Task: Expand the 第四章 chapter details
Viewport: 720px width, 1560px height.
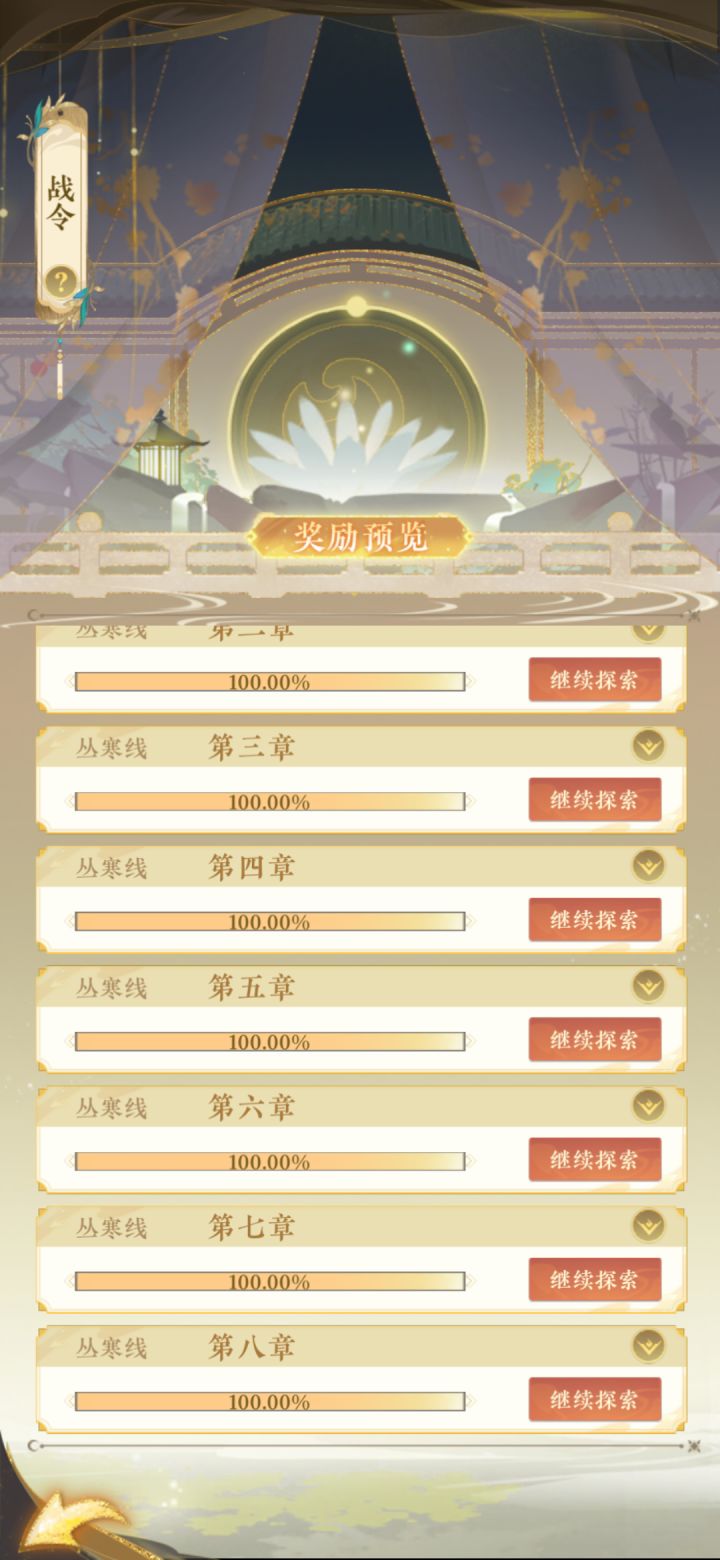Action: [646, 867]
